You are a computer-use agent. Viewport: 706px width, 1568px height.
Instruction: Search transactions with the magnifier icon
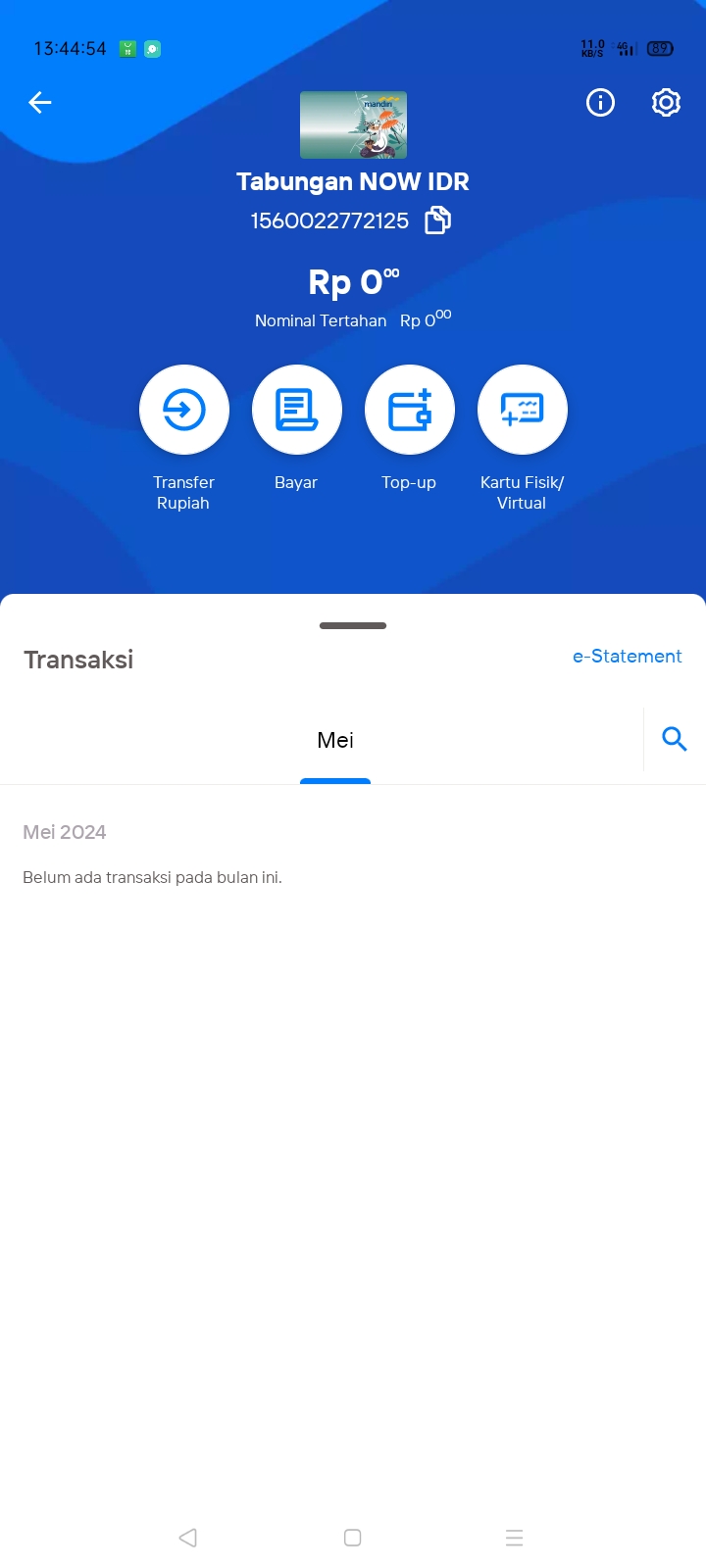point(675,739)
